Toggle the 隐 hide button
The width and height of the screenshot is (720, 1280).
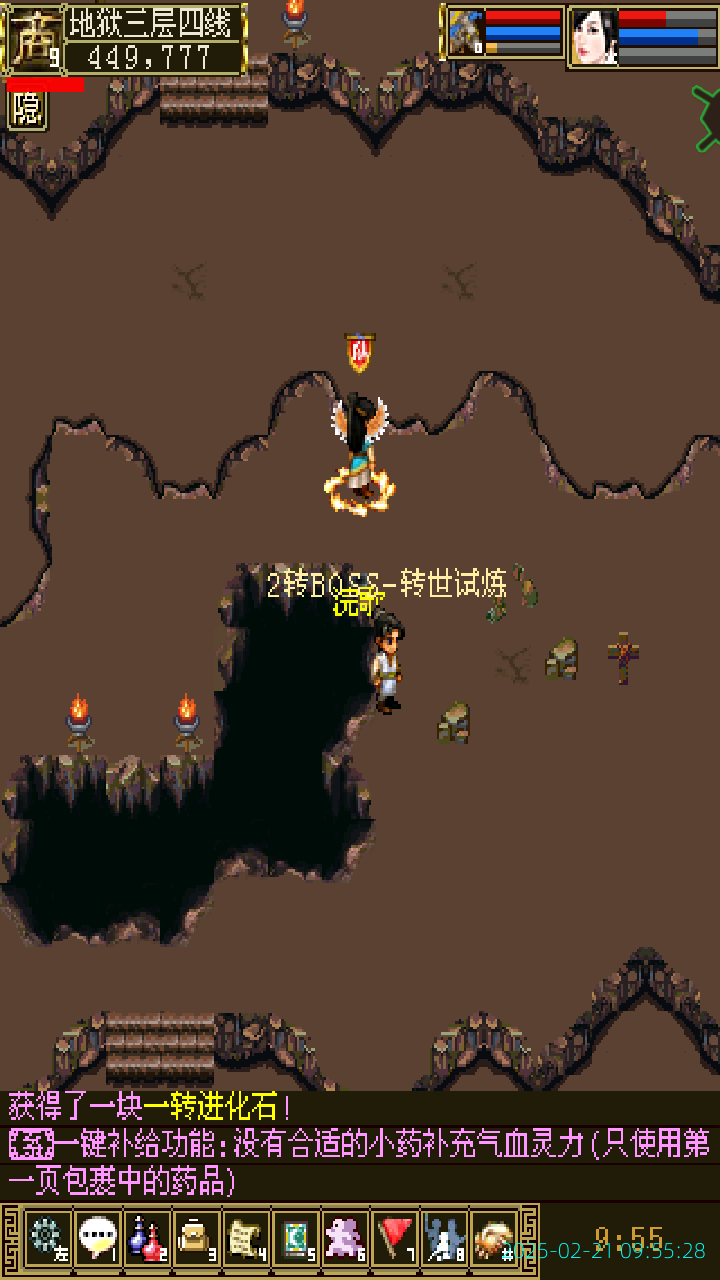click(x=27, y=109)
